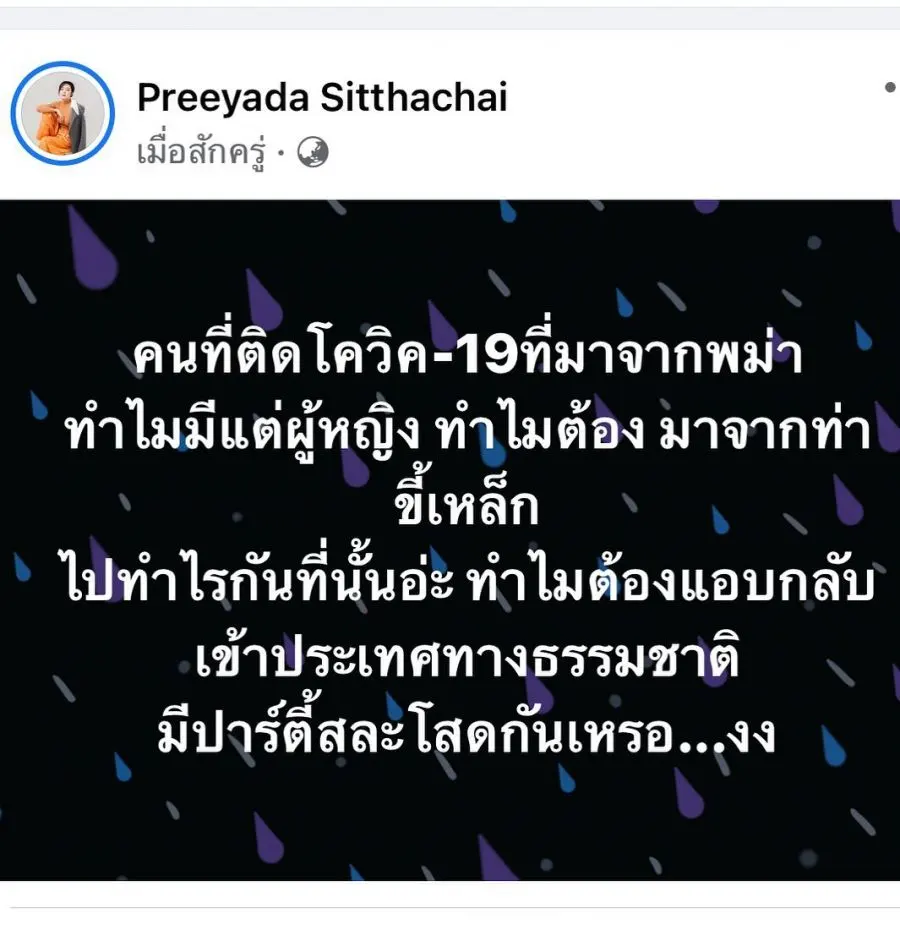Open Preeyada Sitthachai's profile picture
900x930 pixels.
[63, 113]
